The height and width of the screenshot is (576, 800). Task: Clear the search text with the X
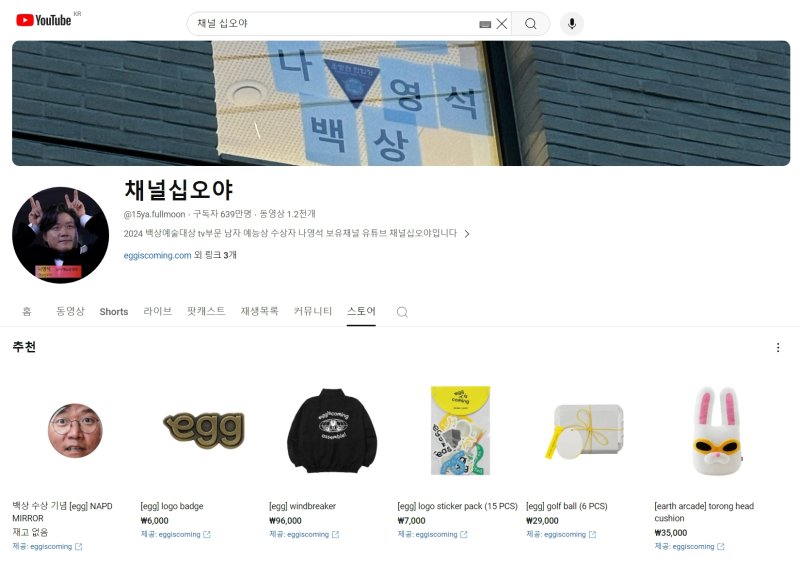click(502, 23)
